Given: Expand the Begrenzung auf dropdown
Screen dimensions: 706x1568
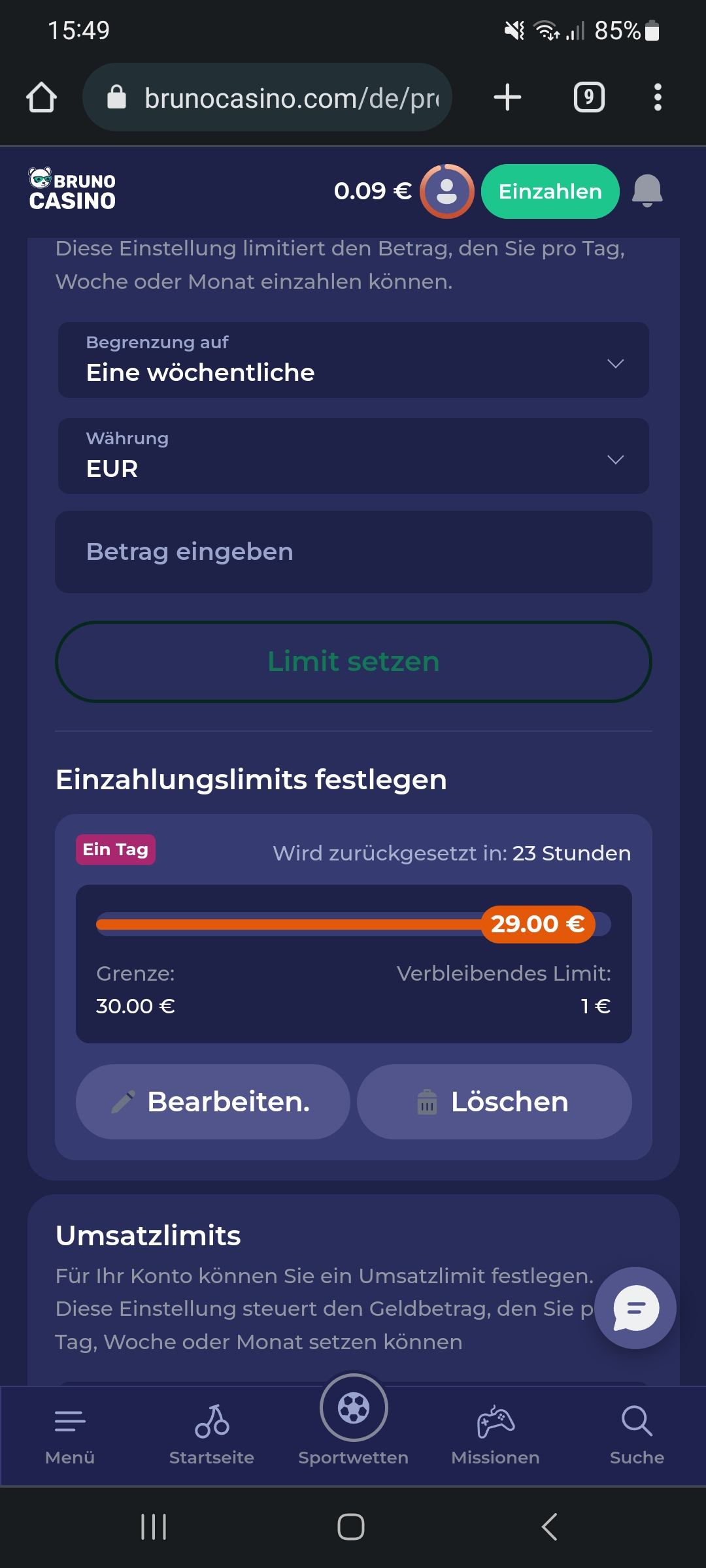Looking at the screenshot, I should pos(353,360).
